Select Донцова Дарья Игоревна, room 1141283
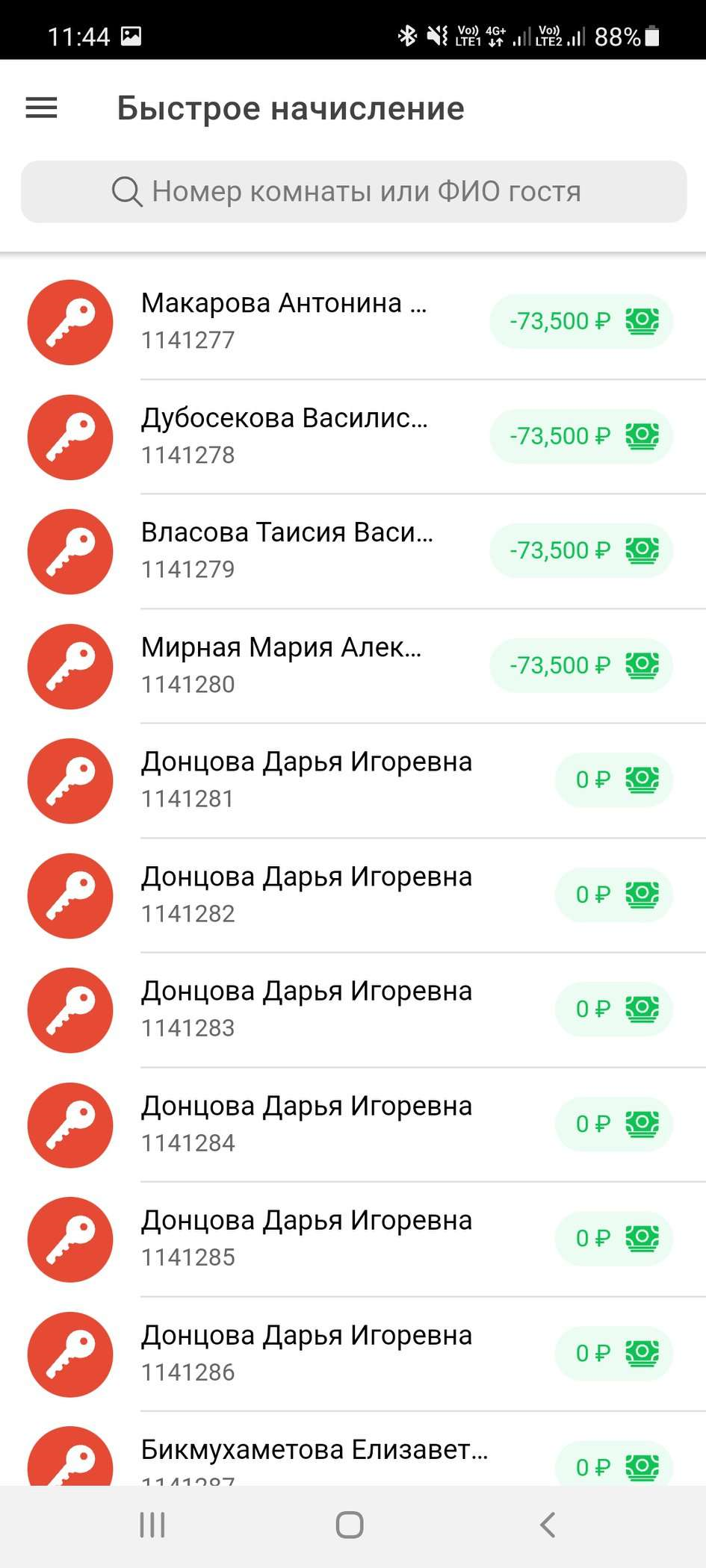The image size is (706, 1568). 306,1009
